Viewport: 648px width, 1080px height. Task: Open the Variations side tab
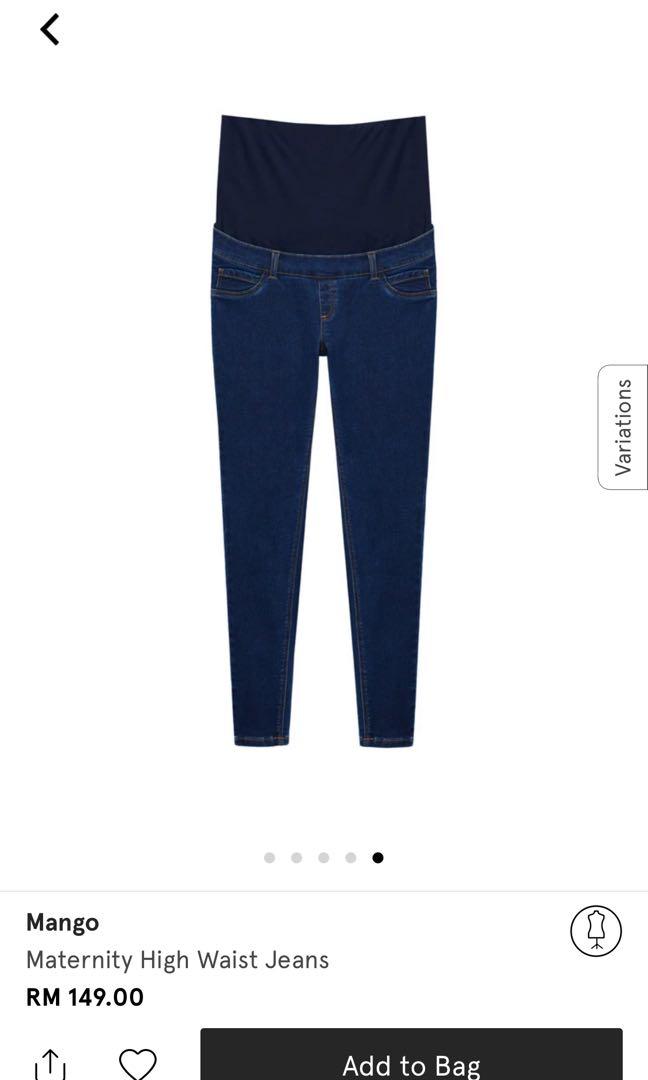coord(623,427)
